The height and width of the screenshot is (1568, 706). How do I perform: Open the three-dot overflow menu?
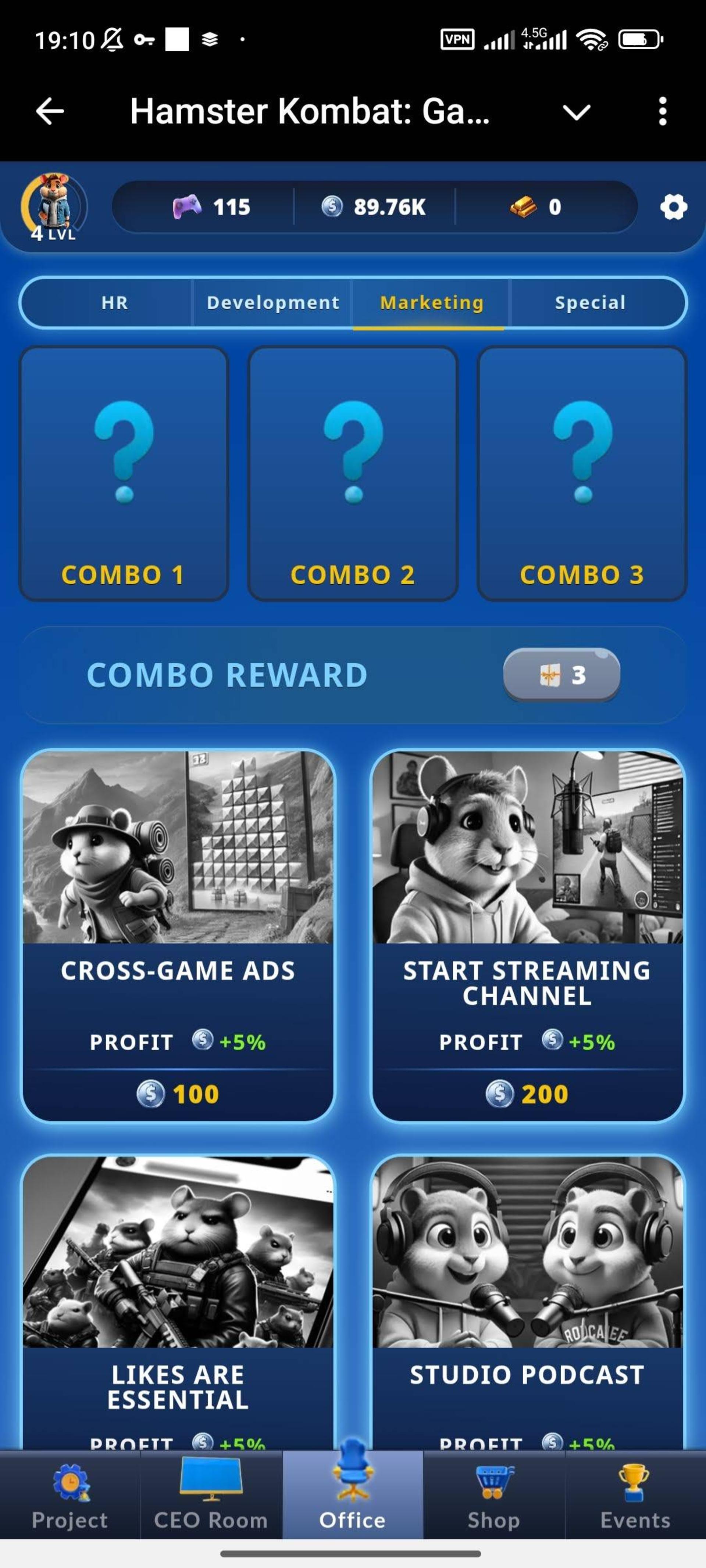(x=662, y=111)
